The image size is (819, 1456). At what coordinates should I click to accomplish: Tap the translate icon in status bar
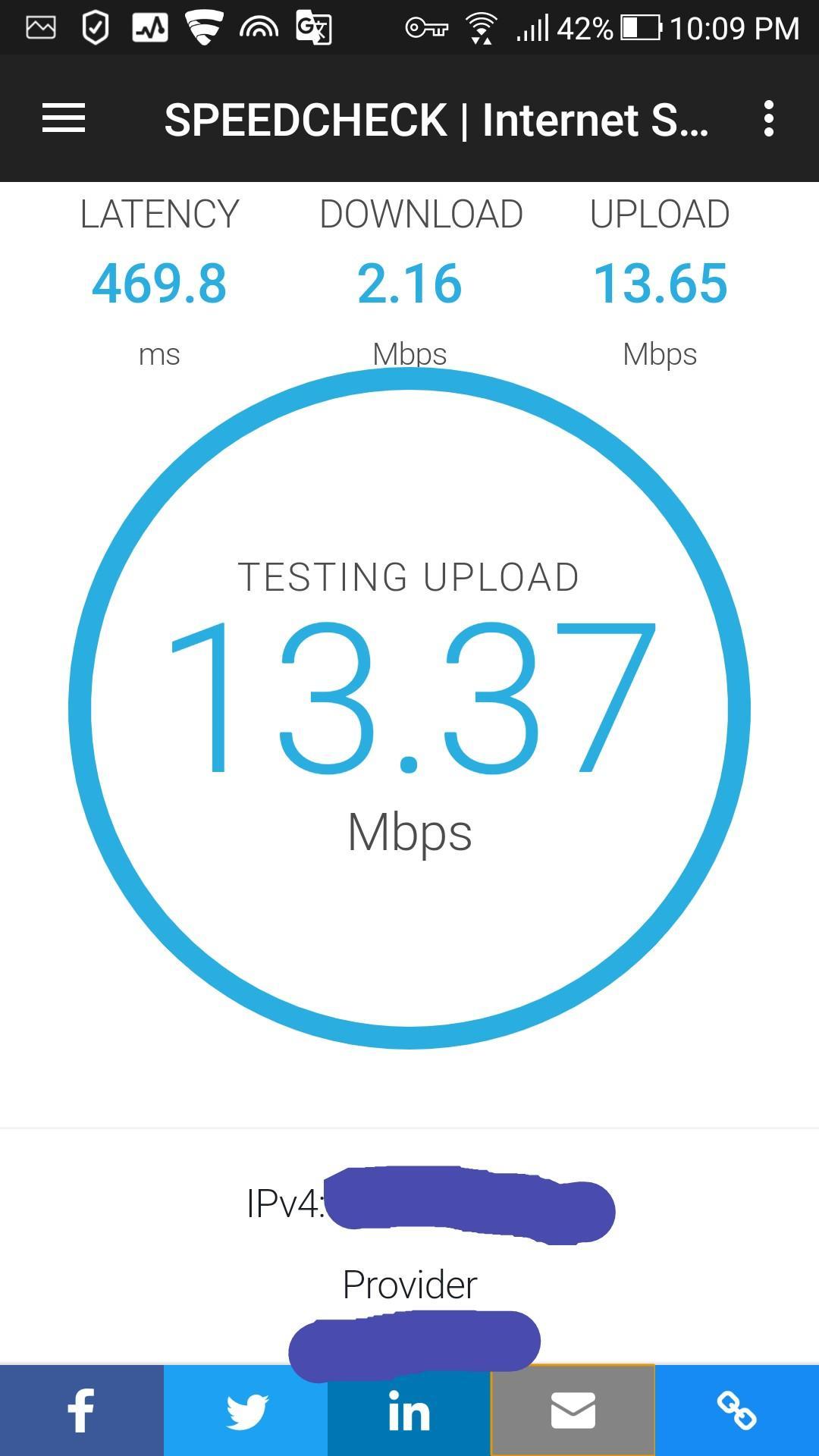click(312, 29)
